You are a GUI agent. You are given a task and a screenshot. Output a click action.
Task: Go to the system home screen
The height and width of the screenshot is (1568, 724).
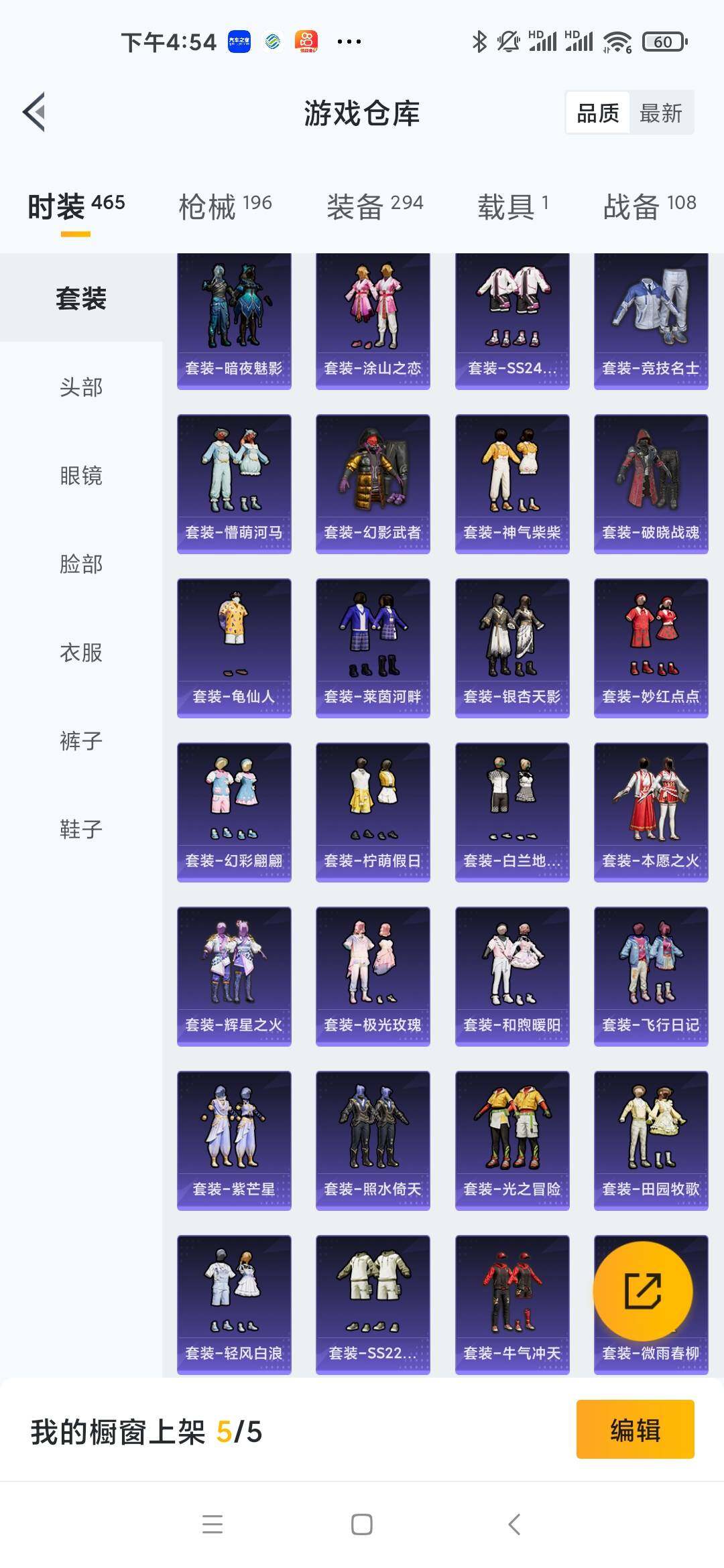(x=362, y=1524)
